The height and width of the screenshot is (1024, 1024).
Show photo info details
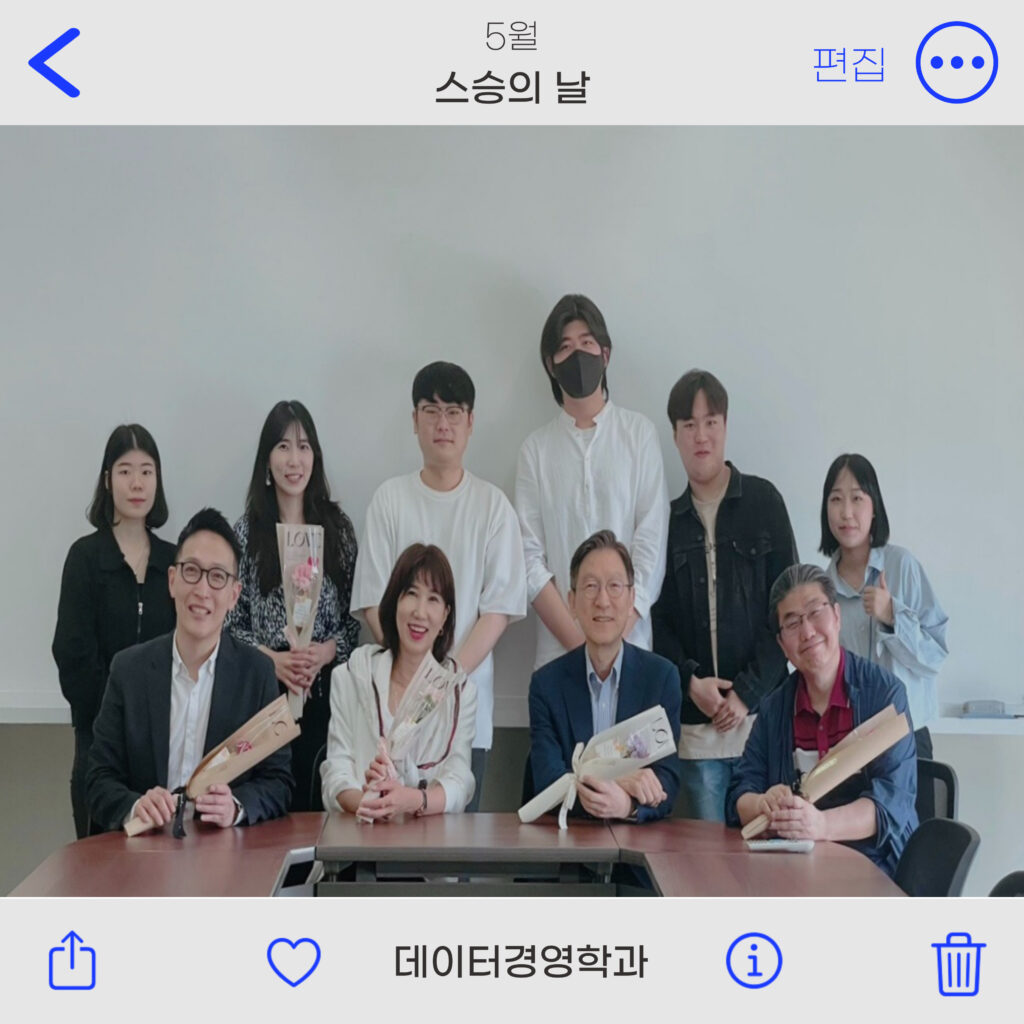click(x=754, y=961)
